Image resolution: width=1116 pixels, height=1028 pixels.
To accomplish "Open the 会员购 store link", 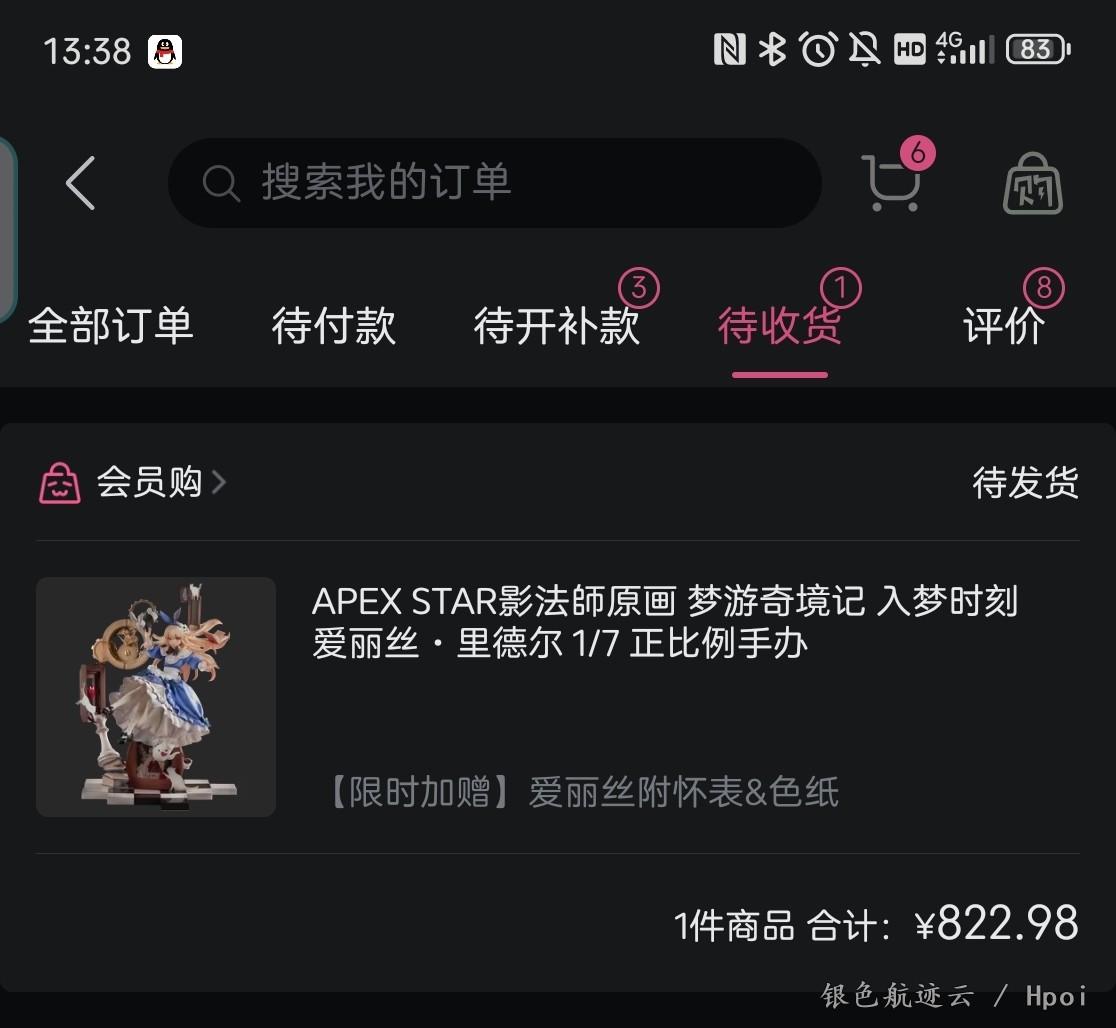I will click(150, 483).
